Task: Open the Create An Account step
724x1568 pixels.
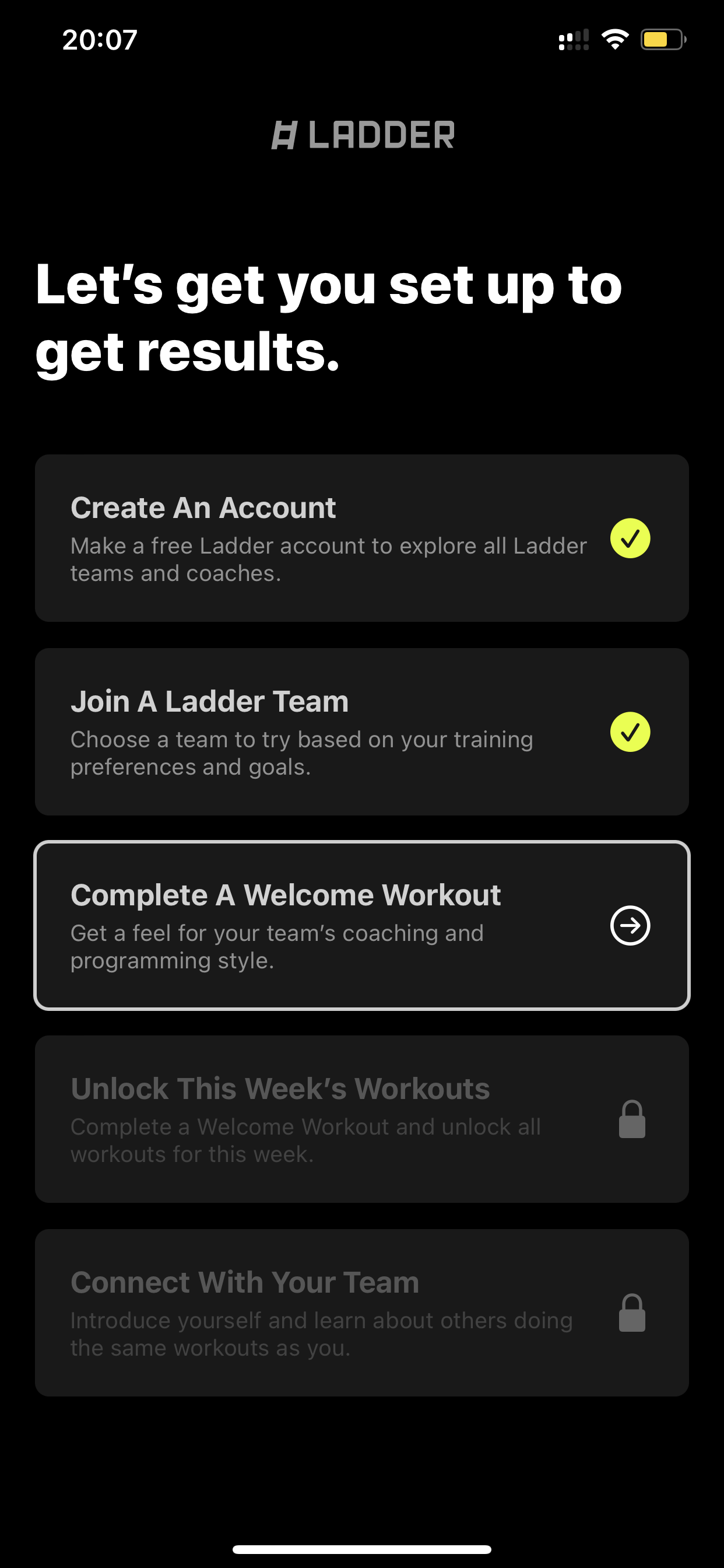Action: 361,538
